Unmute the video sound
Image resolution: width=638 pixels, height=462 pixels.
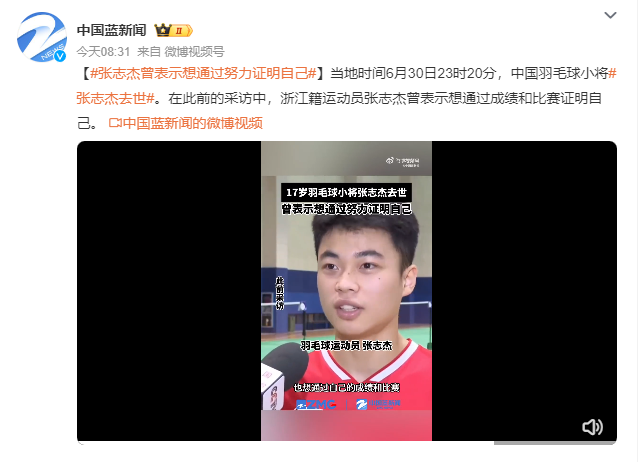coord(592,427)
